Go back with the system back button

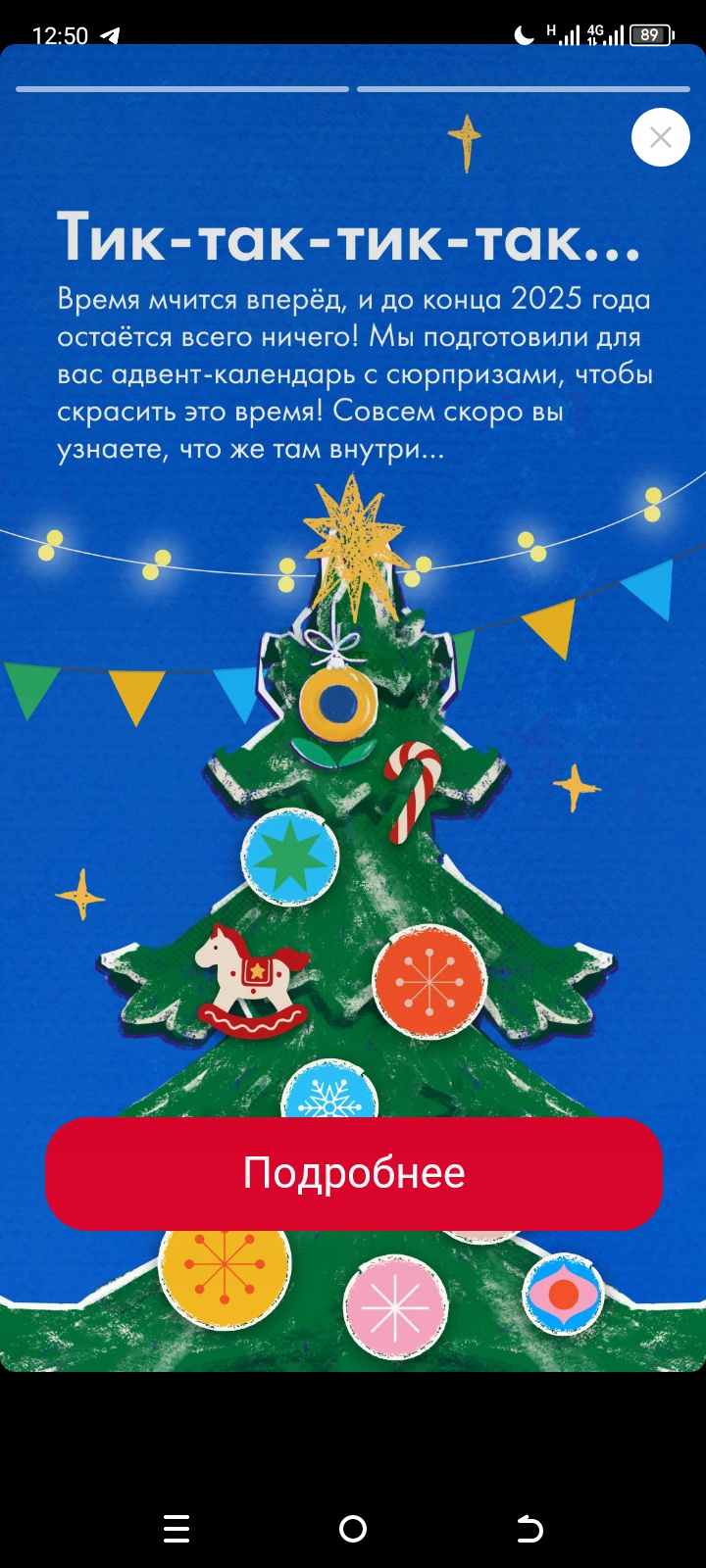529,1528
